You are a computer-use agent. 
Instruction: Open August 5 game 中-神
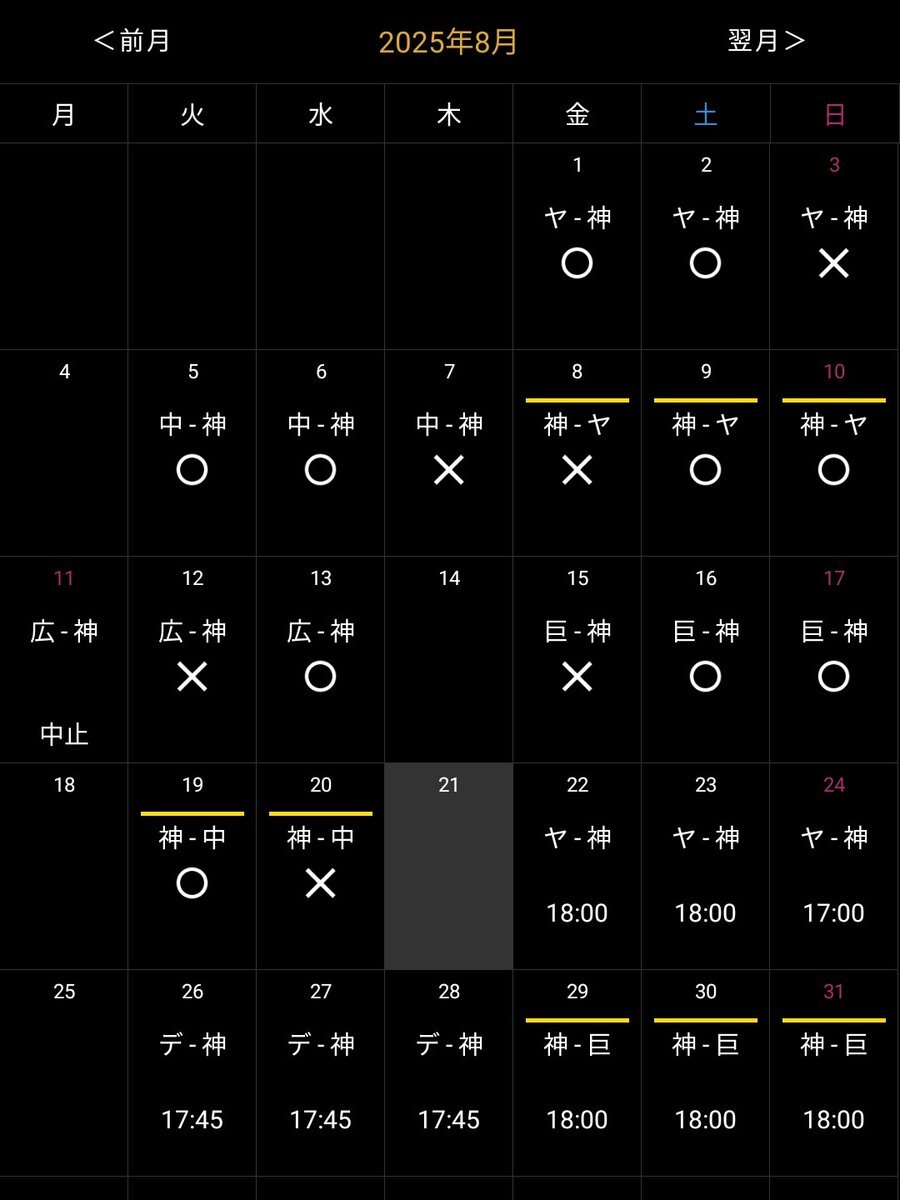point(192,450)
